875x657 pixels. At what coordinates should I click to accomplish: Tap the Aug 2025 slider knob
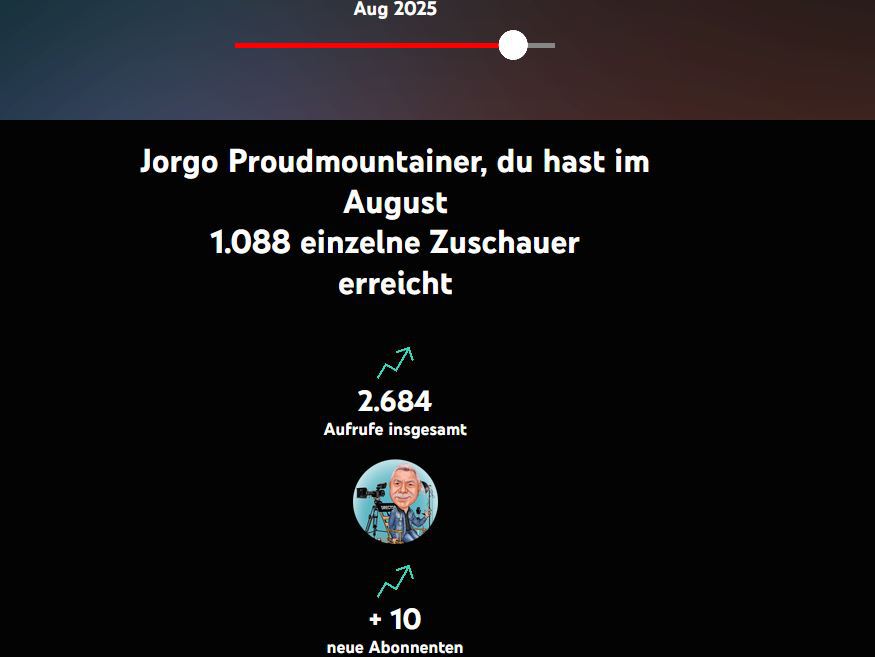click(x=513, y=45)
